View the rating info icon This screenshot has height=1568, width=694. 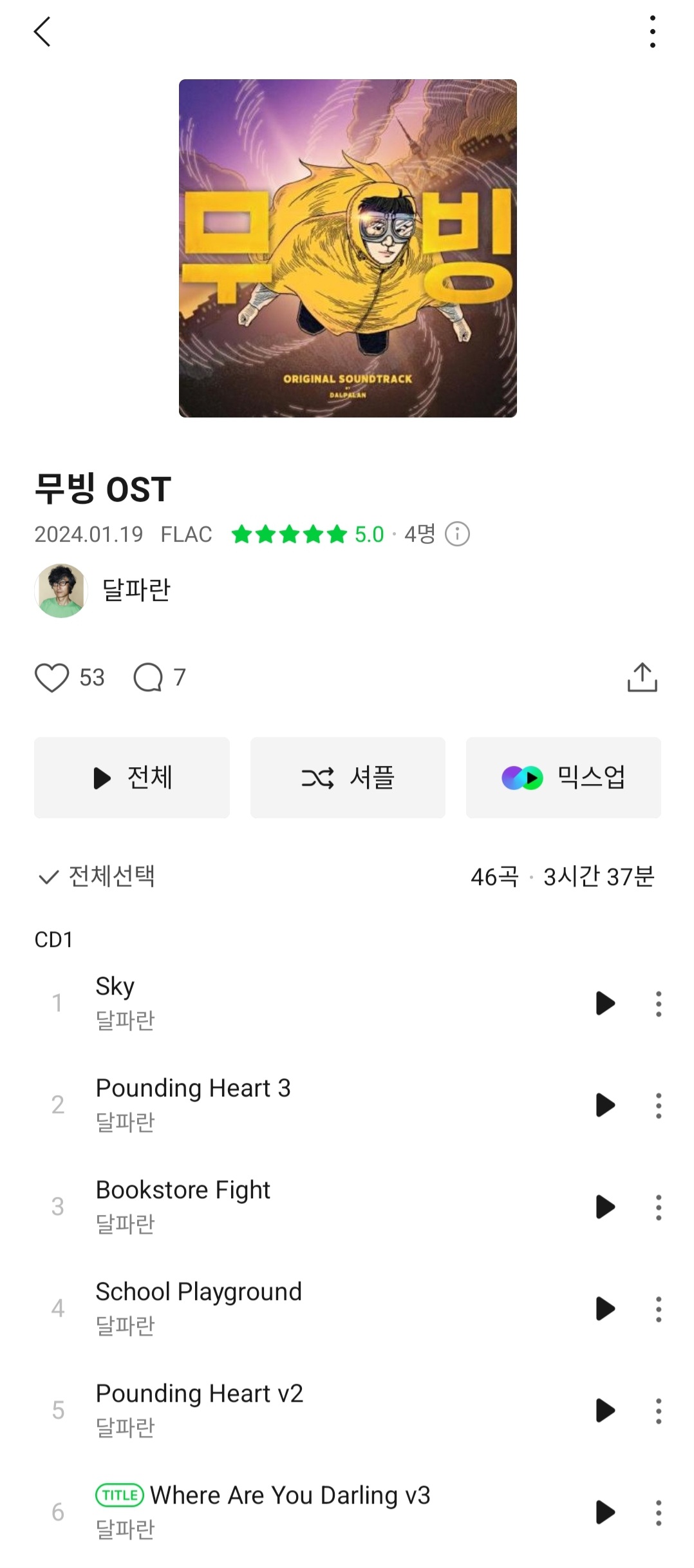457,534
